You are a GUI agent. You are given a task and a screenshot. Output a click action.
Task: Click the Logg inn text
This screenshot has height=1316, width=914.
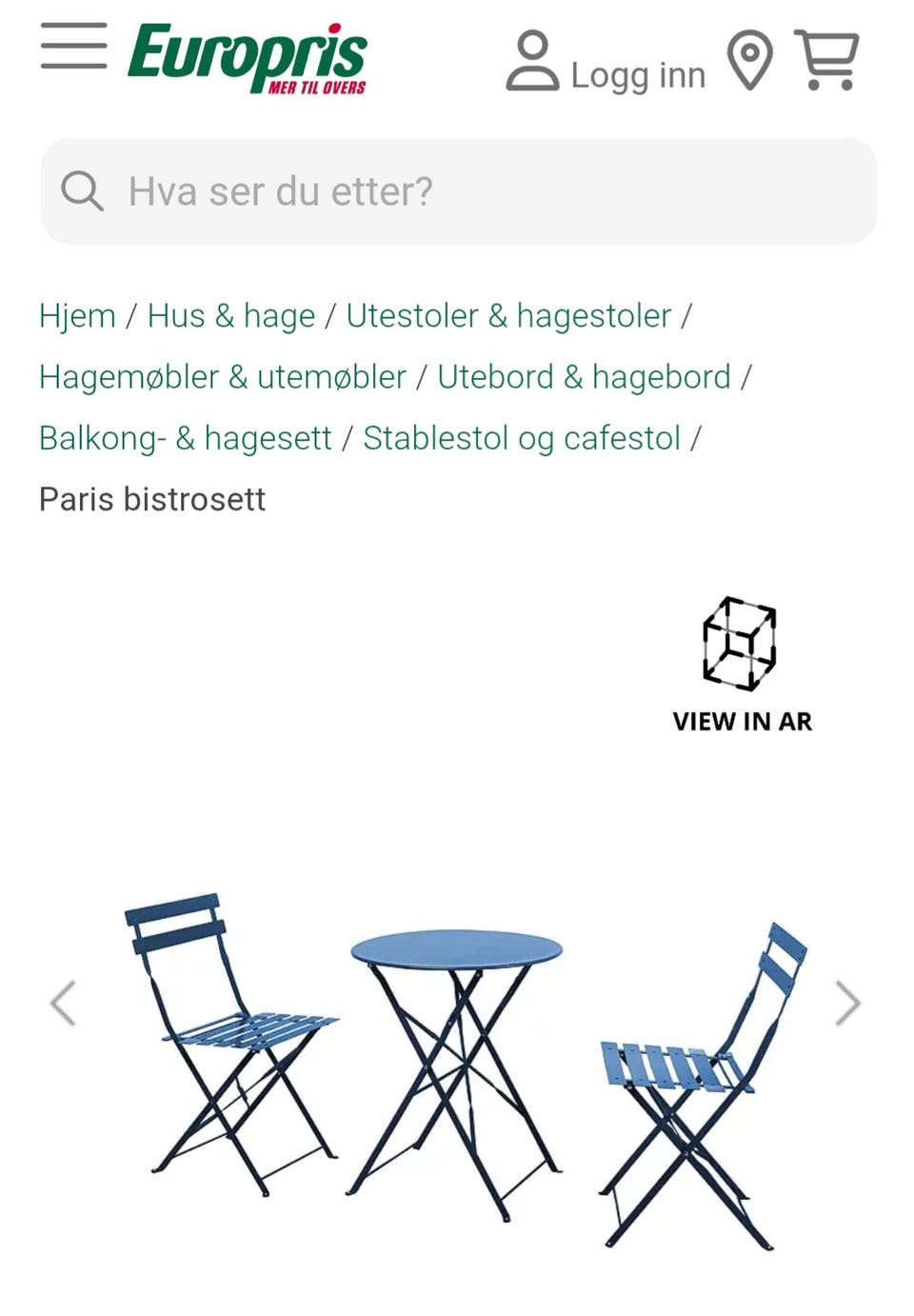tap(636, 74)
